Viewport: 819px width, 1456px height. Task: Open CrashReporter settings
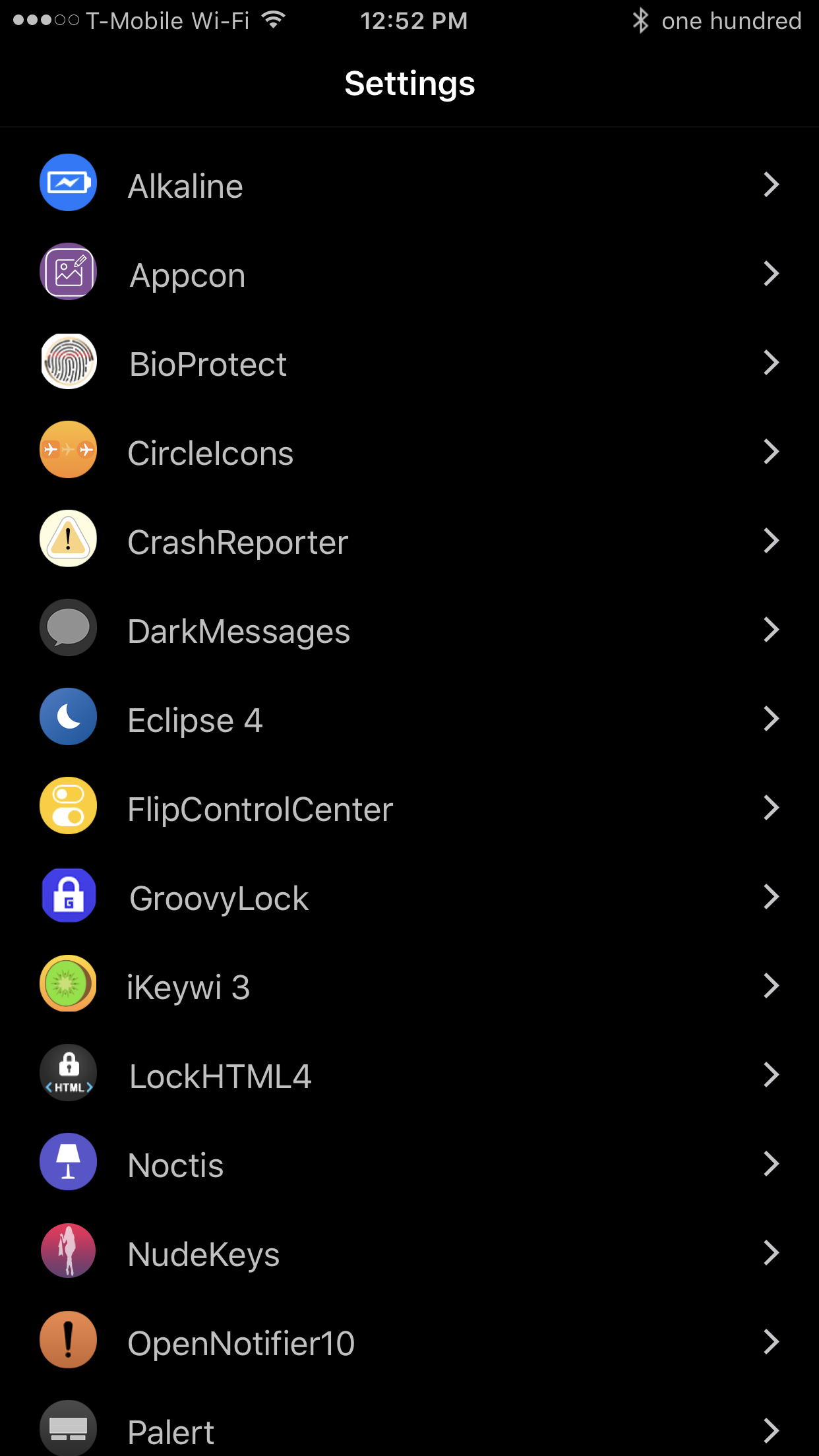coord(409,540)
